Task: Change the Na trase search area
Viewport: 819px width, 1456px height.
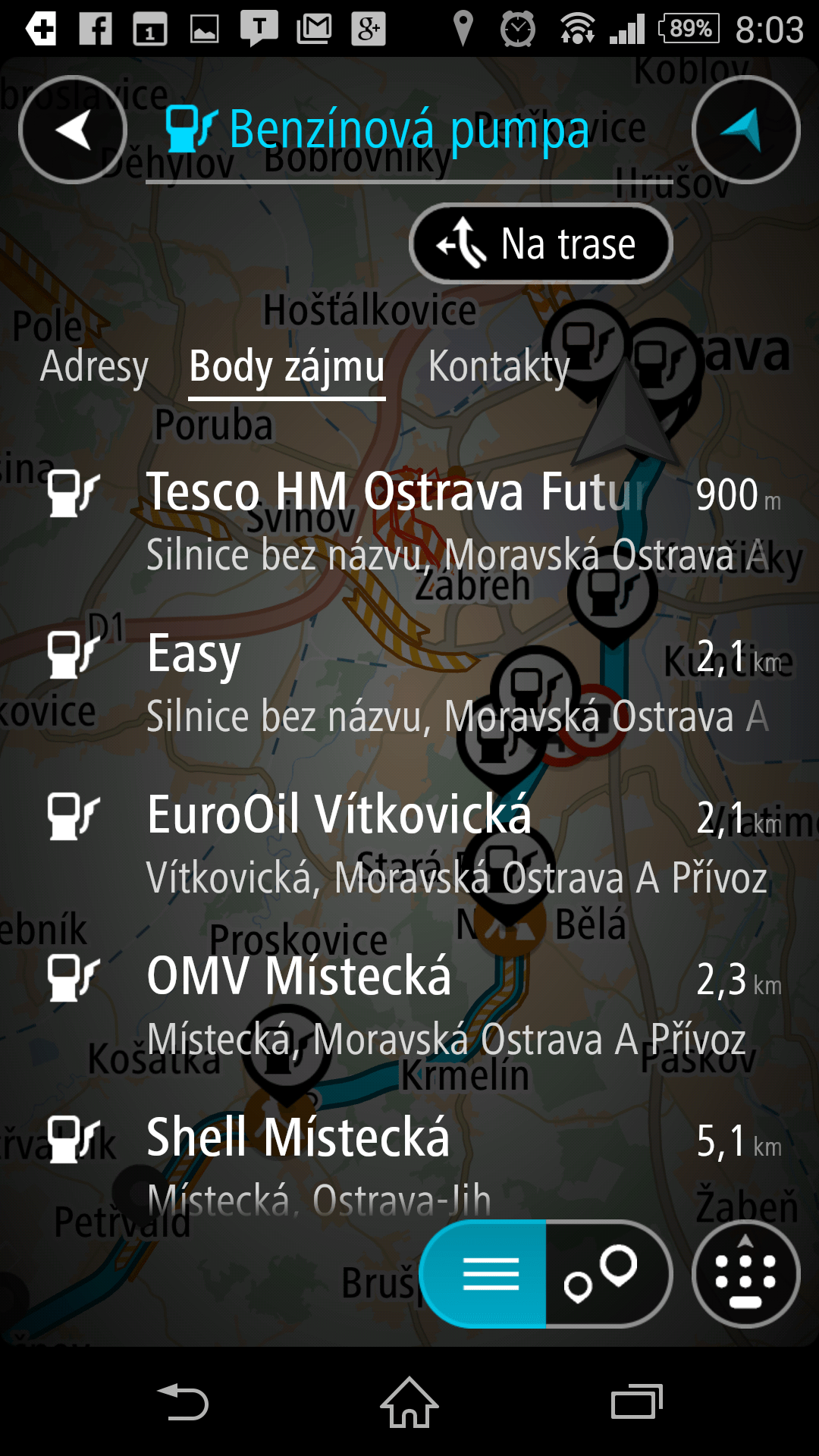Action: click(x=541, y=243)
